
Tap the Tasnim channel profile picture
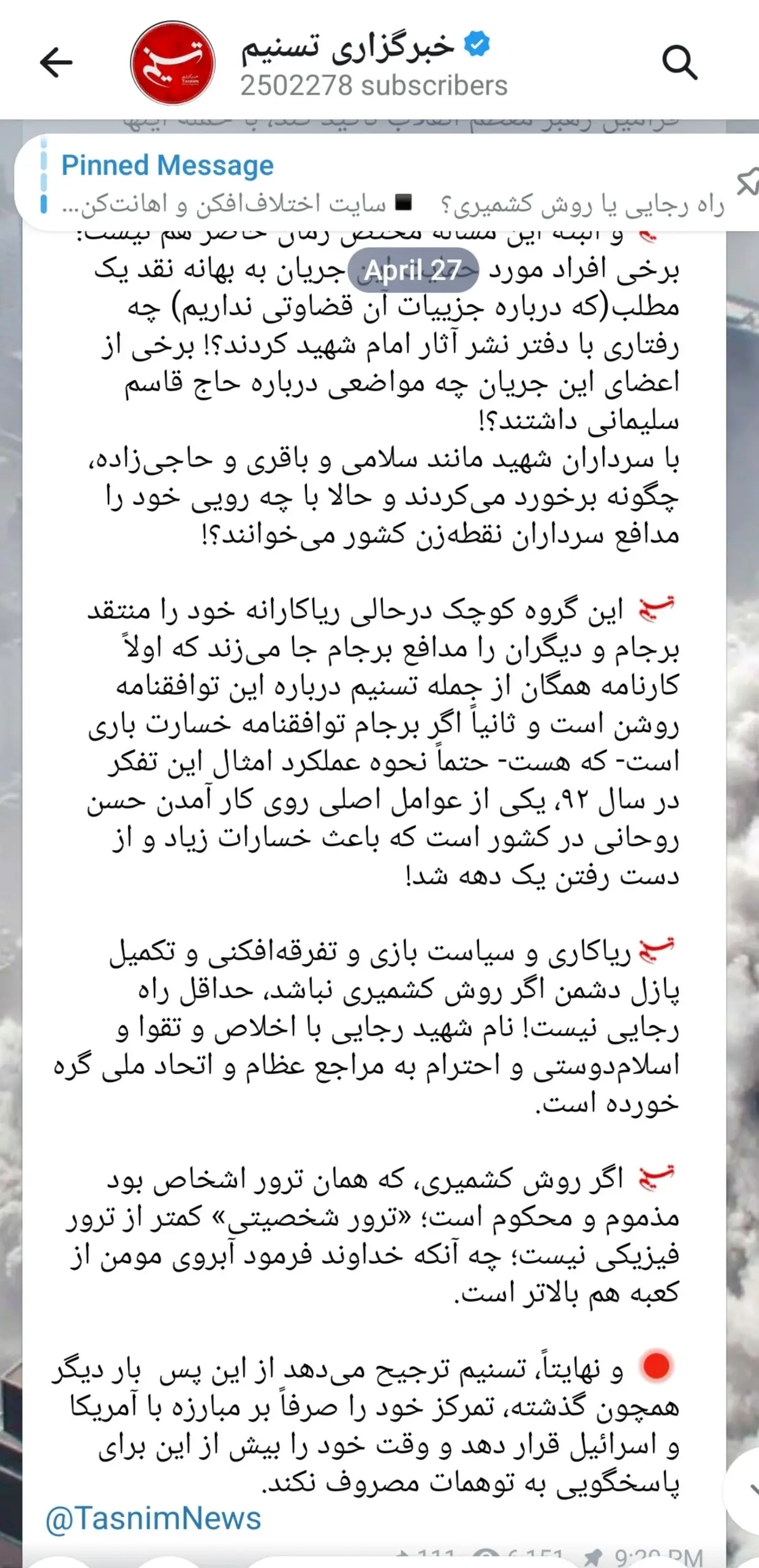[172, 59]
